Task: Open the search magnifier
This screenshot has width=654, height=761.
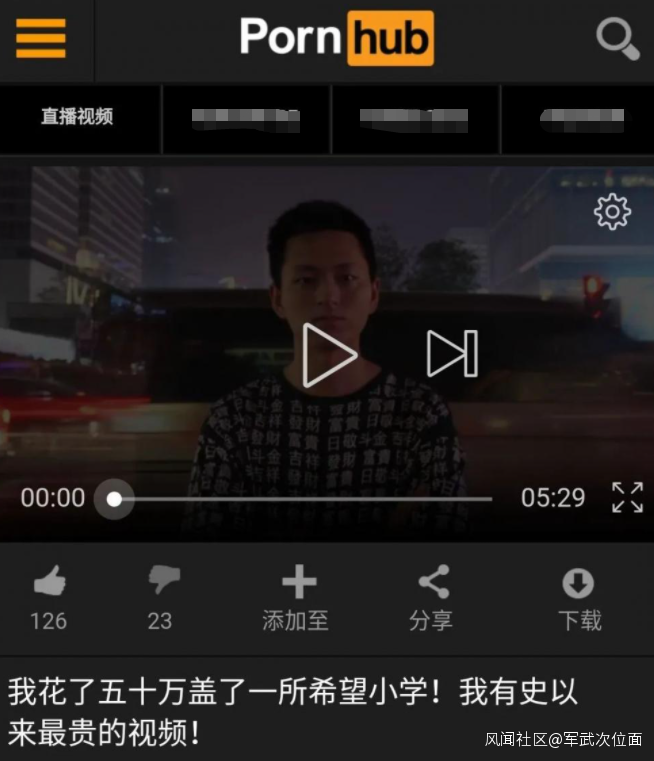Action: (x=617, y=39)
